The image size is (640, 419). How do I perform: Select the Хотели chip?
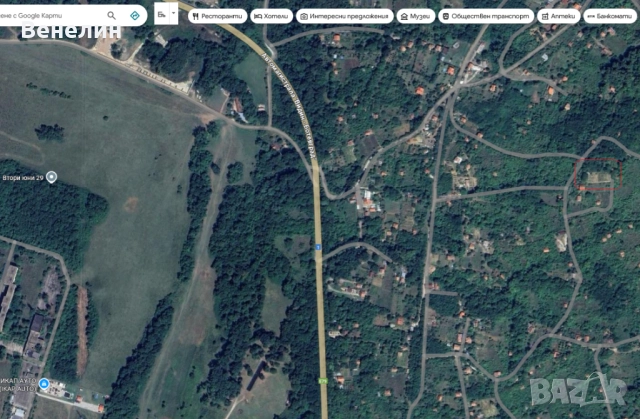coord(272,16)
